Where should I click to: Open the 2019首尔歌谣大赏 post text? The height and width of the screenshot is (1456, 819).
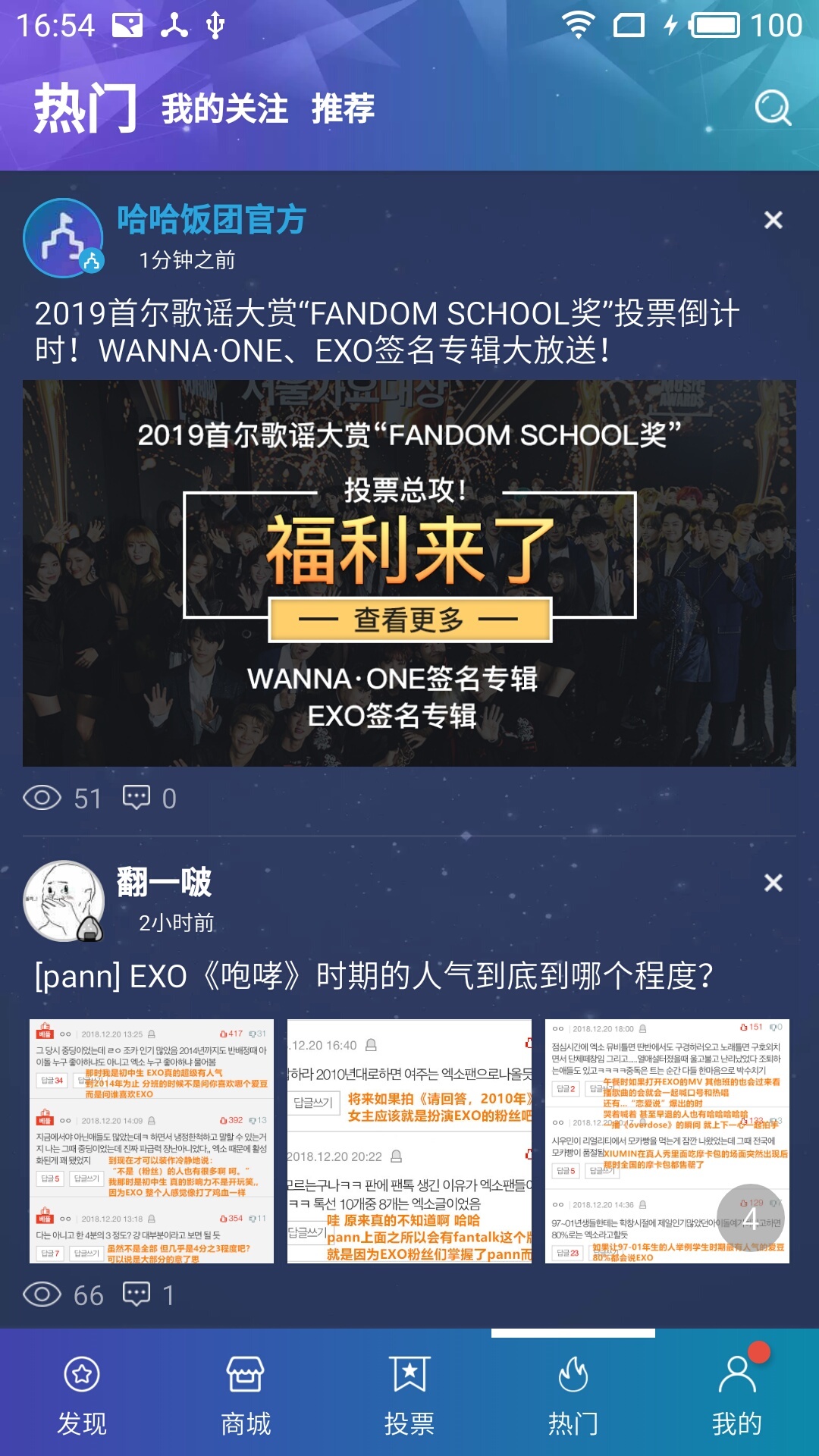click(387, 331)
